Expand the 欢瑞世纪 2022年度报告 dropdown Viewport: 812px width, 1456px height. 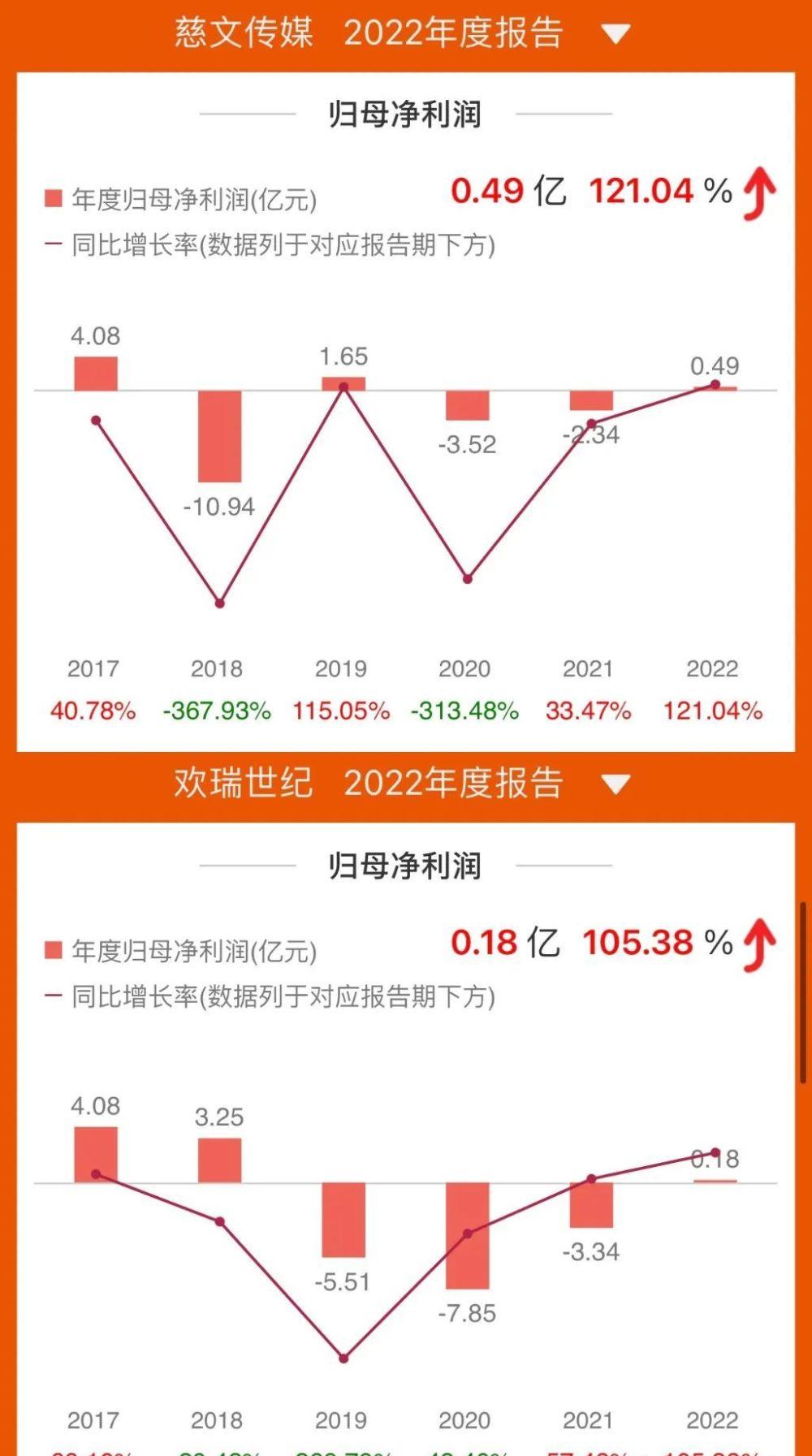[615, 784]
